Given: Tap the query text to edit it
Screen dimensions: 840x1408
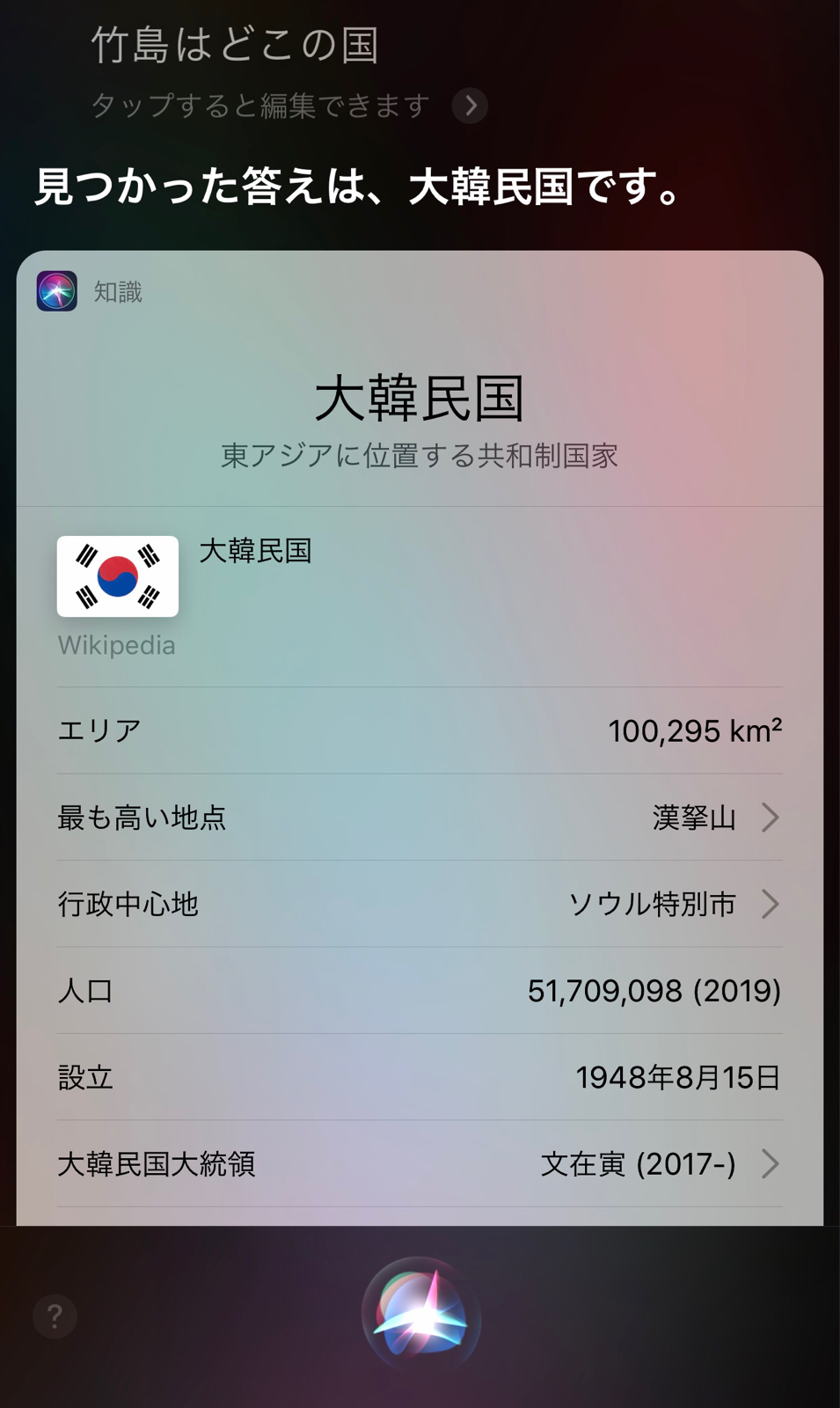Looking at the screenshot, I should [235, 46].
